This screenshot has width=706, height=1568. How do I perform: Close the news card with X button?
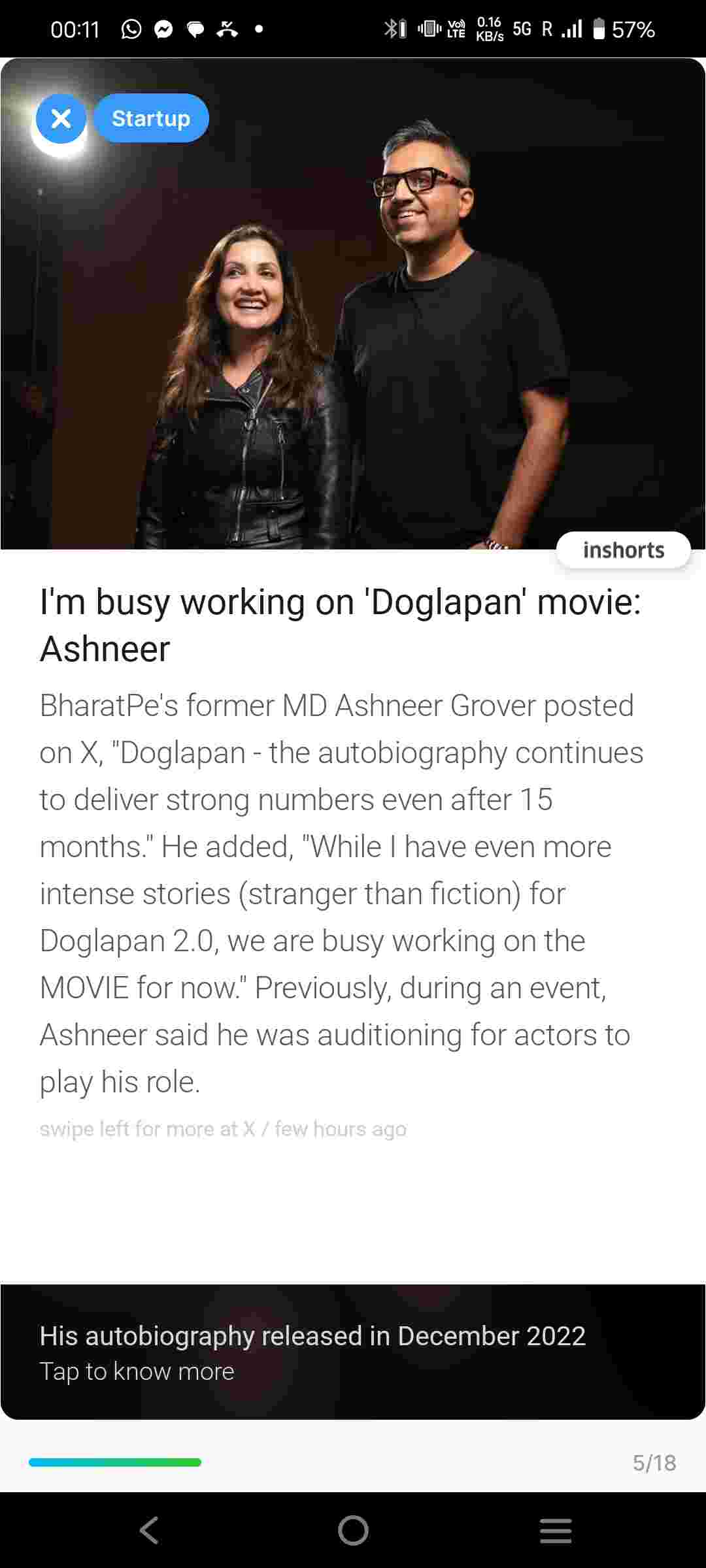[x=61, y=119]
